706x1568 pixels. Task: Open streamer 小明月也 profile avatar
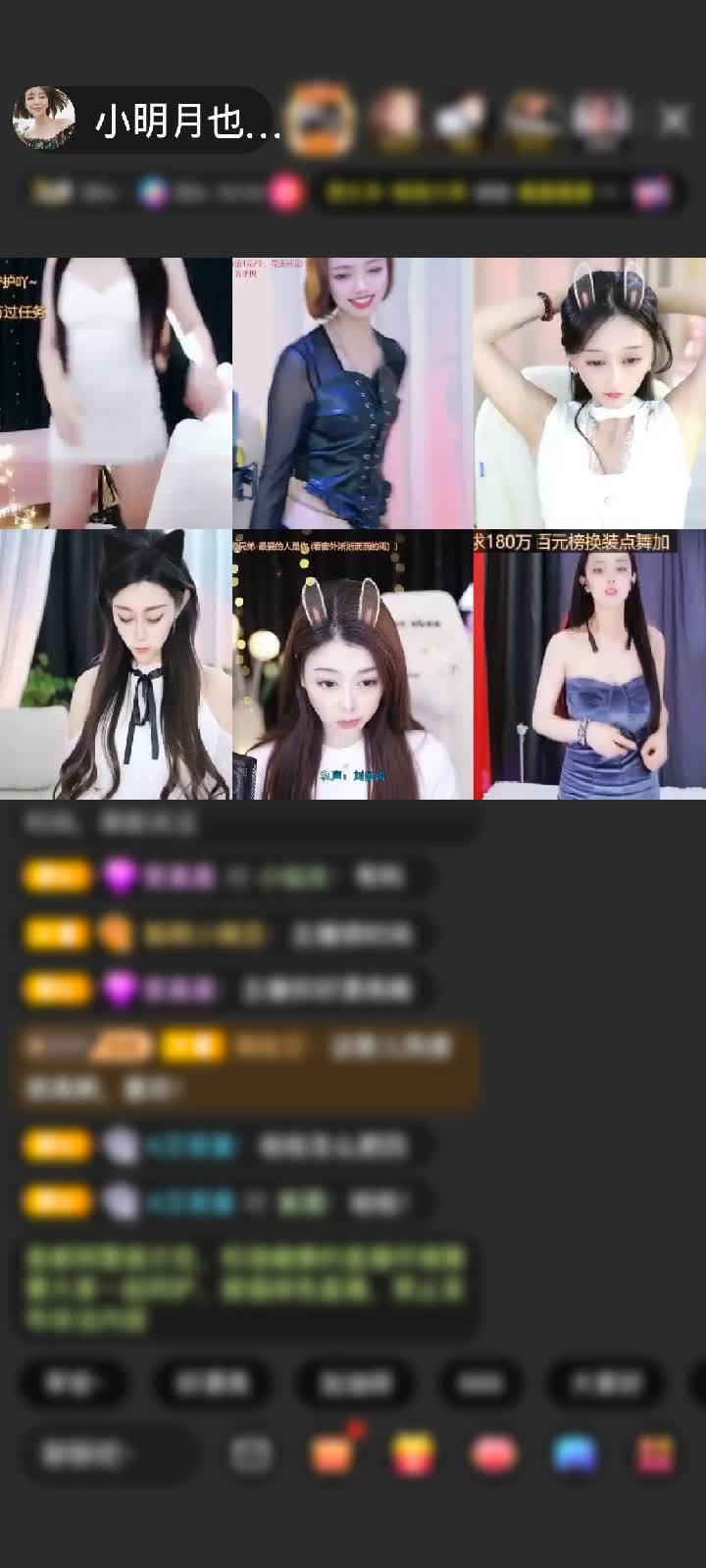coord(44,120)
